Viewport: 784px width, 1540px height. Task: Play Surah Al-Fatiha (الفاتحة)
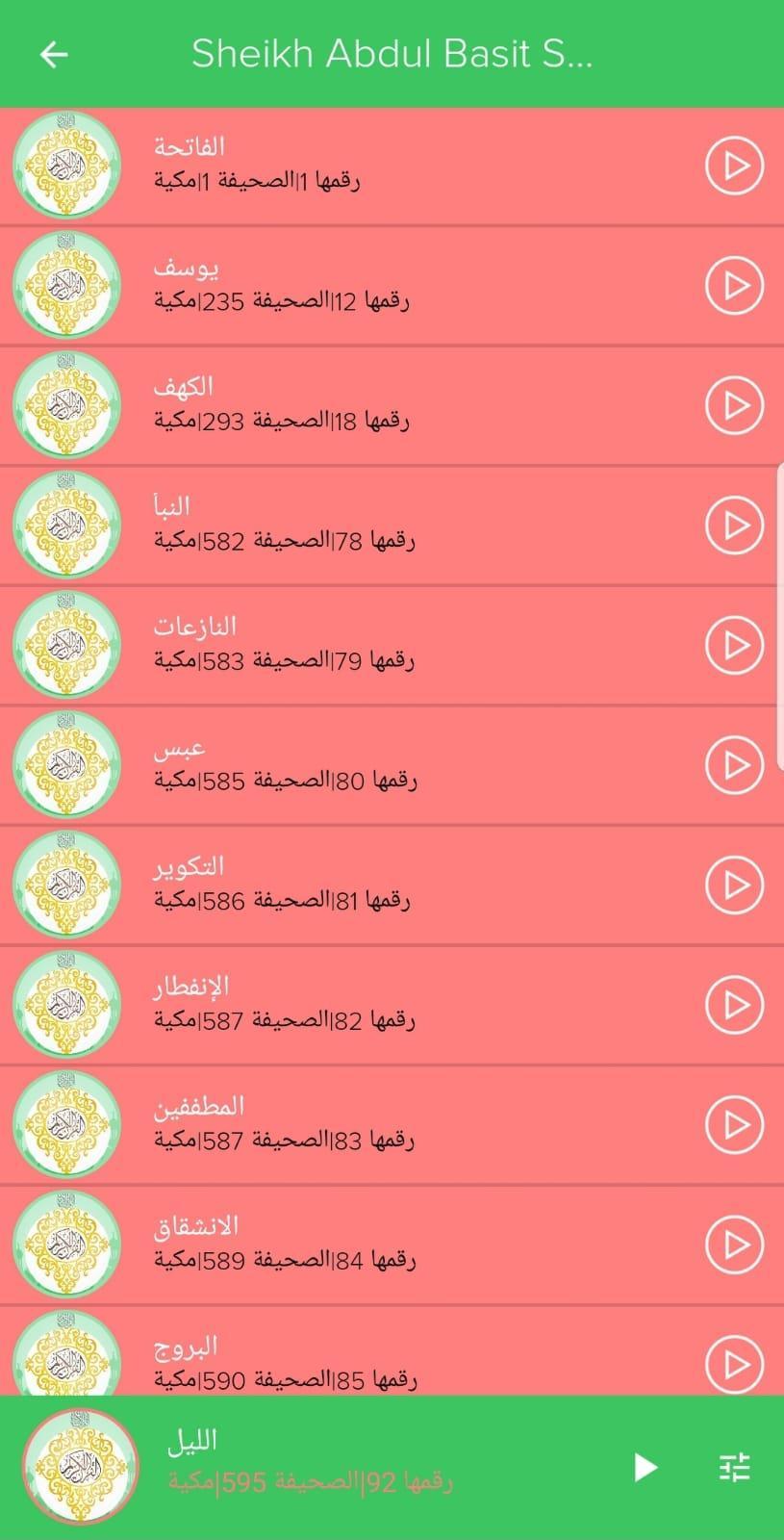pyautogui.click(x=736, y=164)
